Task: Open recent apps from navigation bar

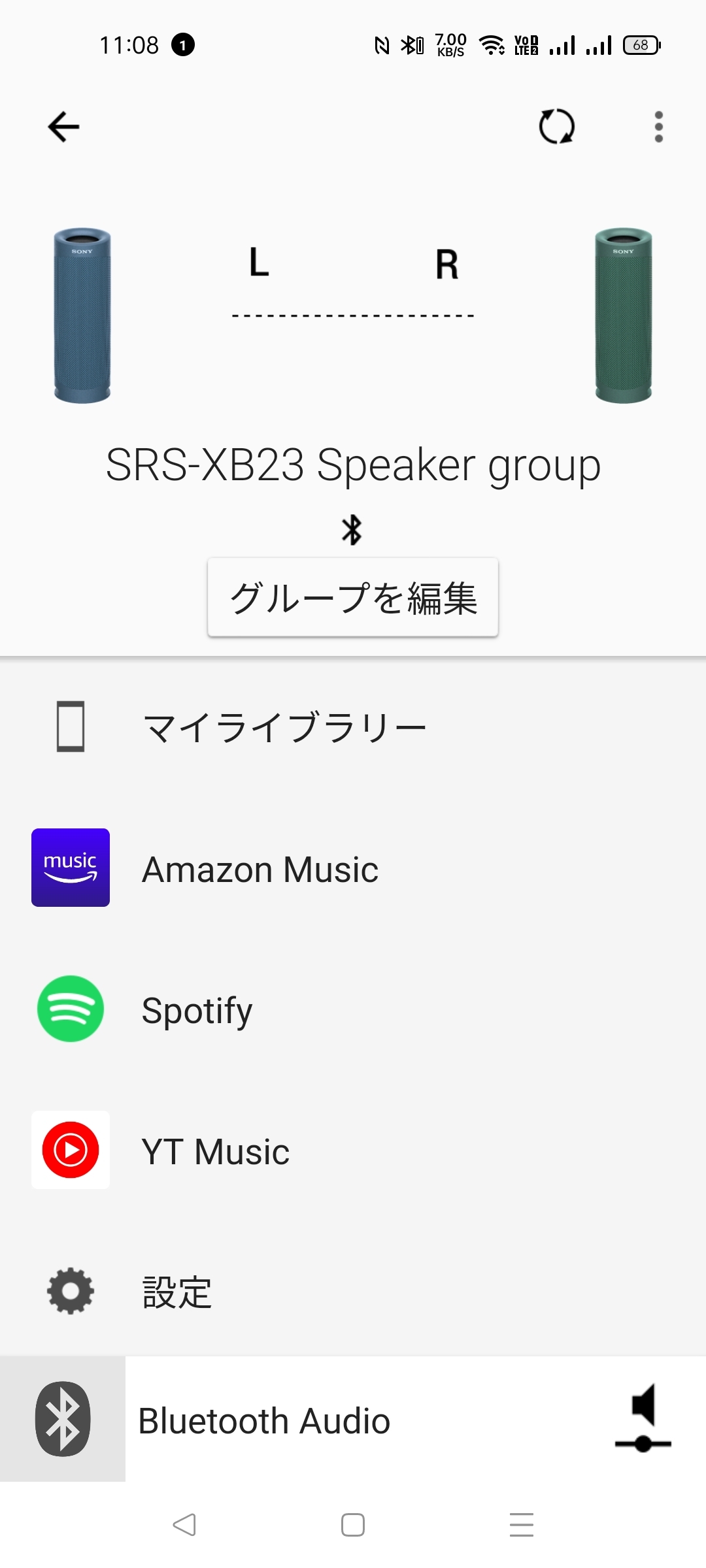Action: click(522, 1525)
